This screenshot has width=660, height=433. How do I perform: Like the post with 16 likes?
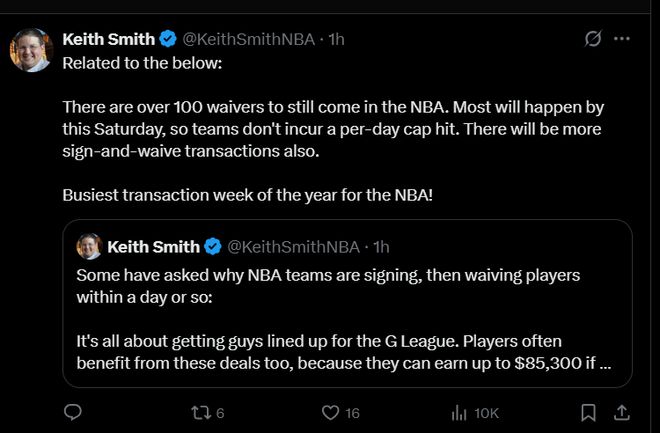331,412
